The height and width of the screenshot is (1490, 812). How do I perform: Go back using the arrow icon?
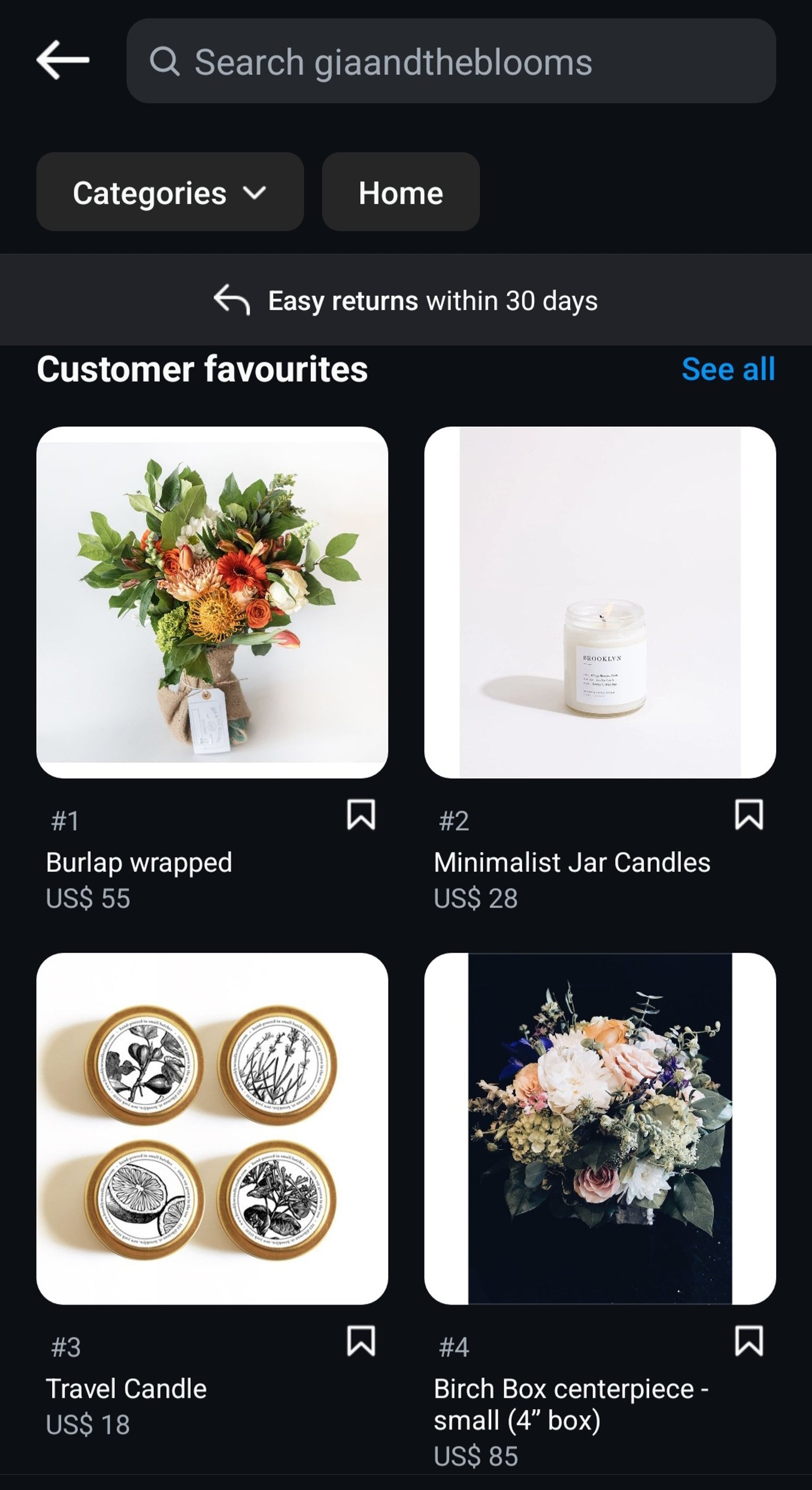point(63,60)
